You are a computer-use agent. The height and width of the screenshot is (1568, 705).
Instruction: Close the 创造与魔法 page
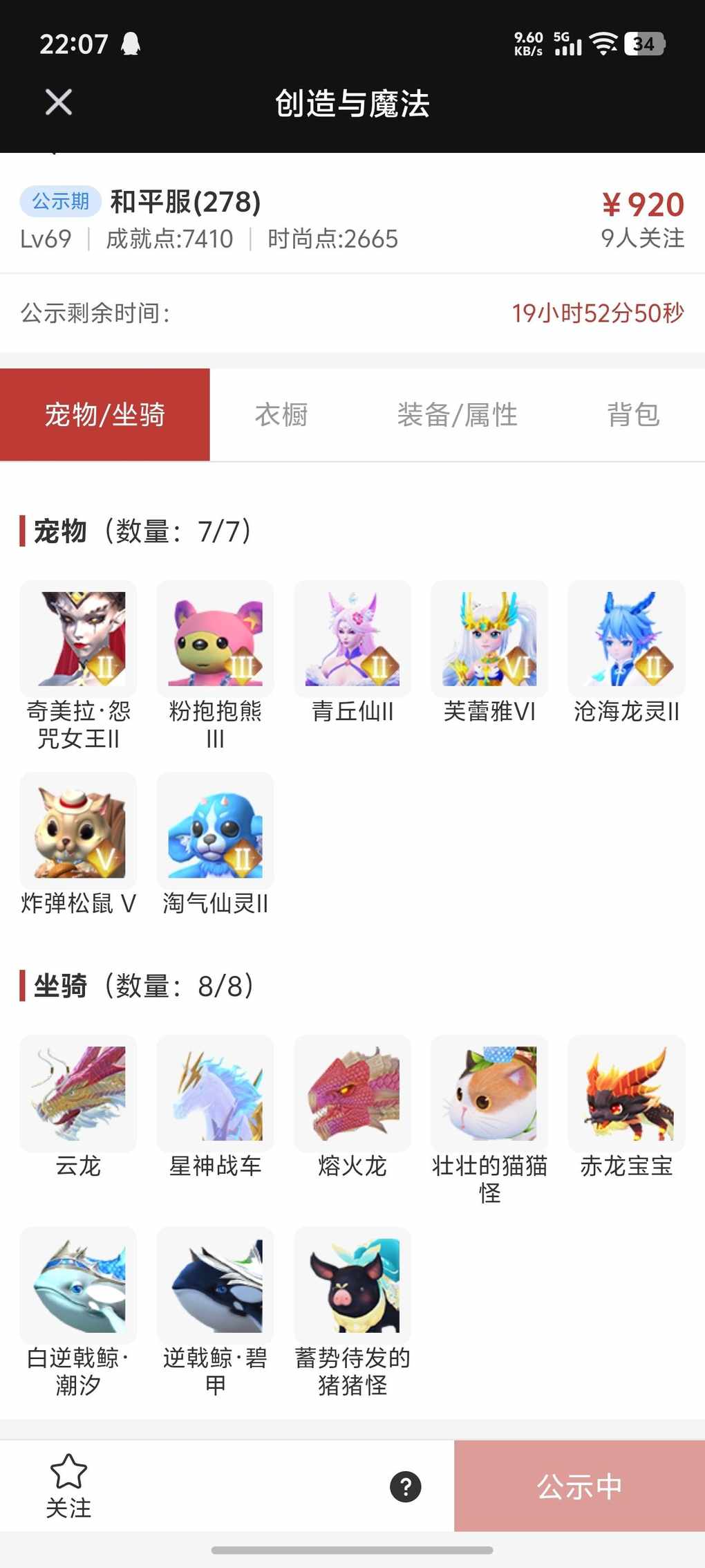(x=59, y=102)
